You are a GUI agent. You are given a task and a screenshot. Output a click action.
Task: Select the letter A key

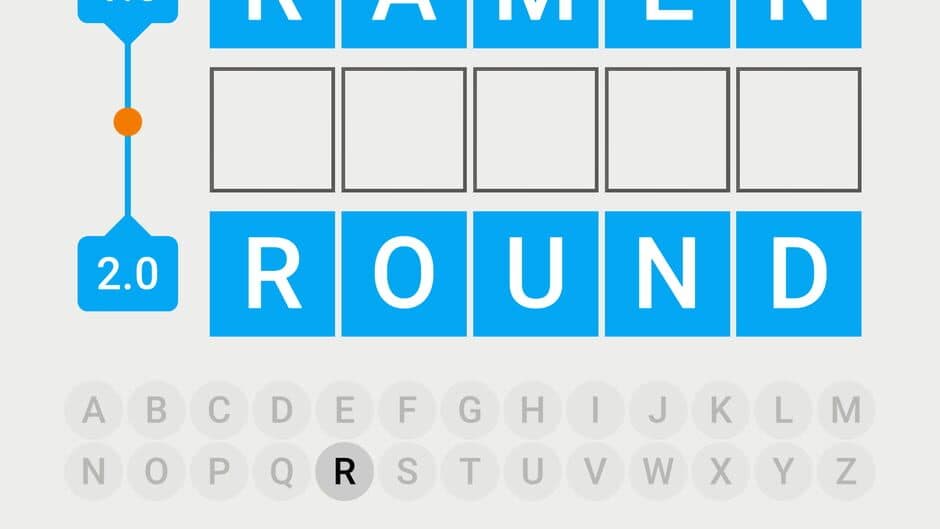point(93,410)
